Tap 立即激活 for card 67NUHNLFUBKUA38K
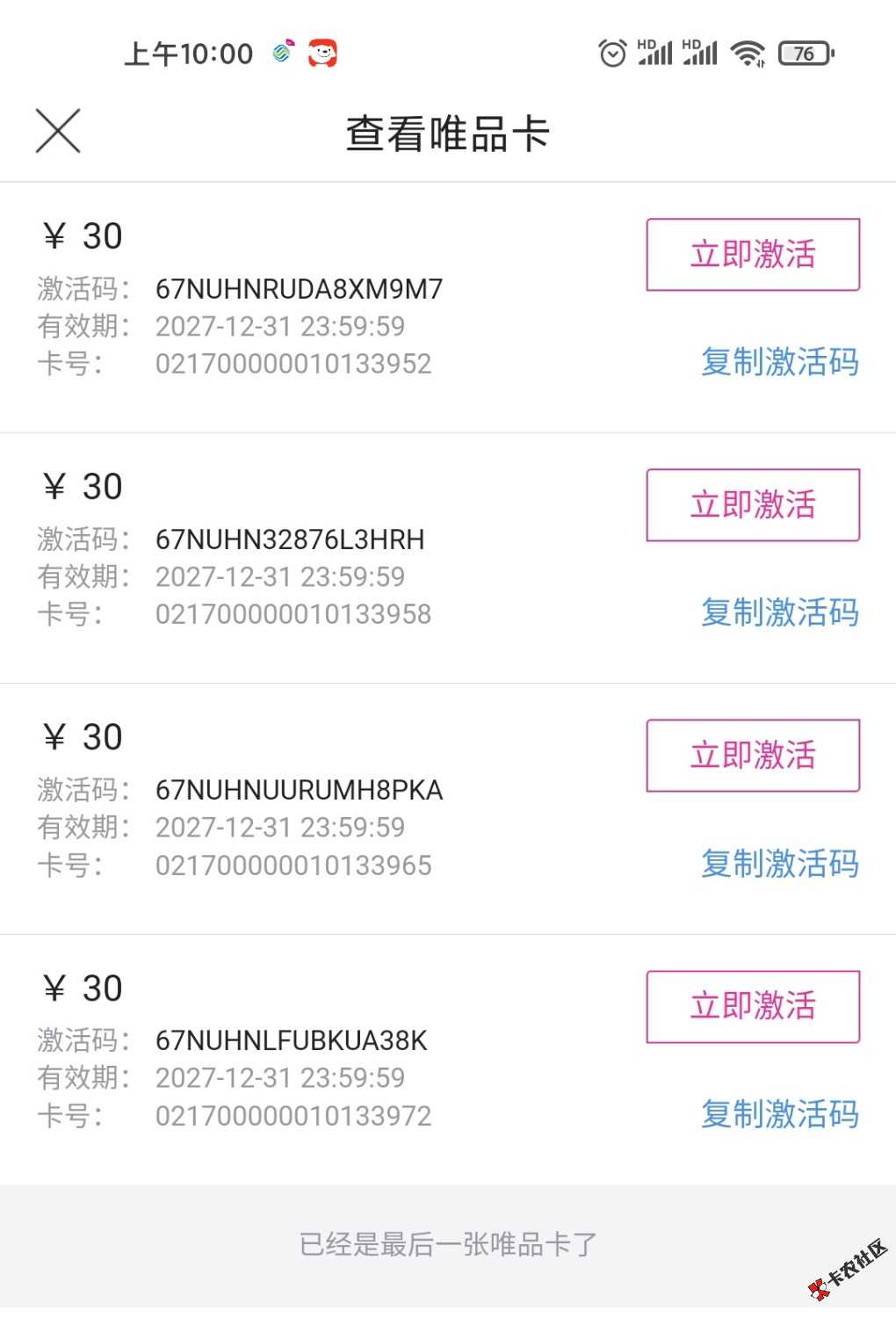Screen dimensions: 896x1318 pos(753,1007)
